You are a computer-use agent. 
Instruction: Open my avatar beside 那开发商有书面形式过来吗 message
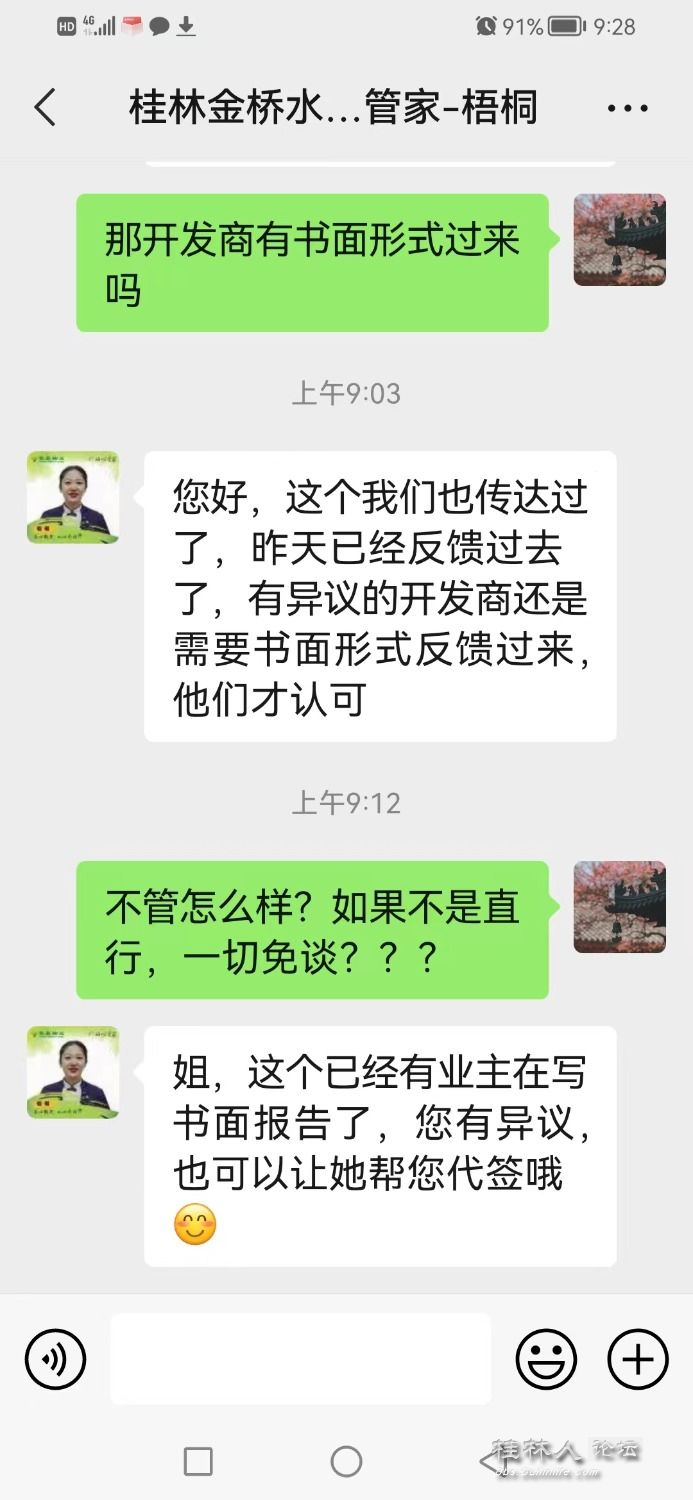(619, 240)
